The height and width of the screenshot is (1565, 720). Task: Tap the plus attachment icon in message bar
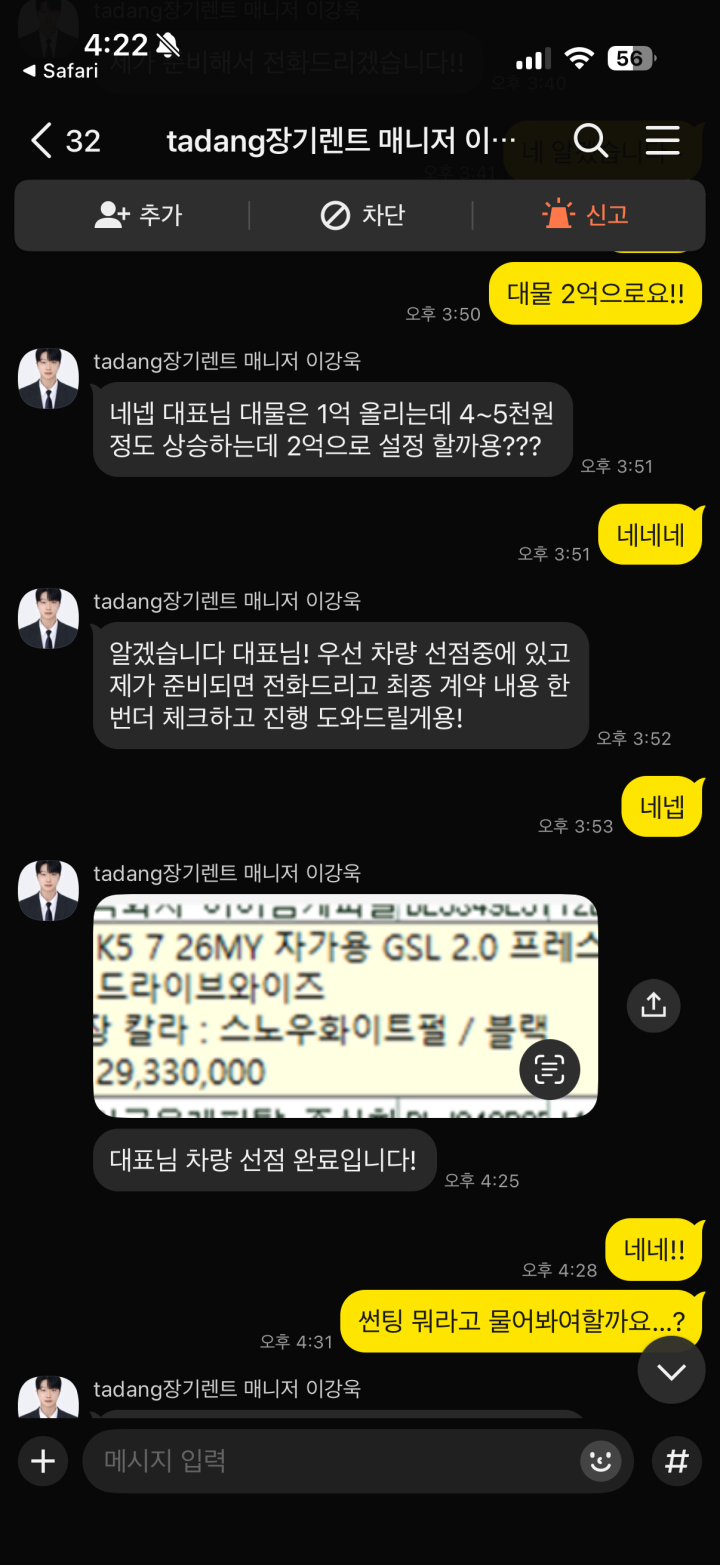tap(42, 1461)
